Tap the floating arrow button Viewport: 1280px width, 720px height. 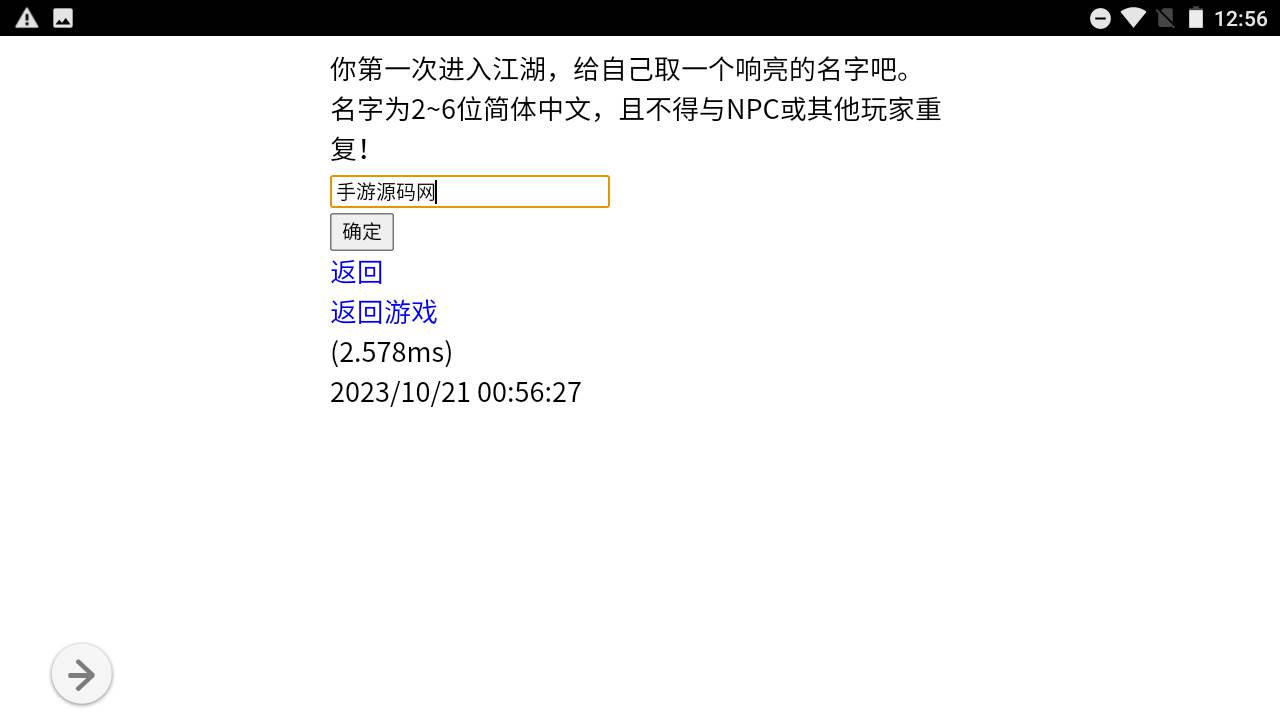coord(81,675)
